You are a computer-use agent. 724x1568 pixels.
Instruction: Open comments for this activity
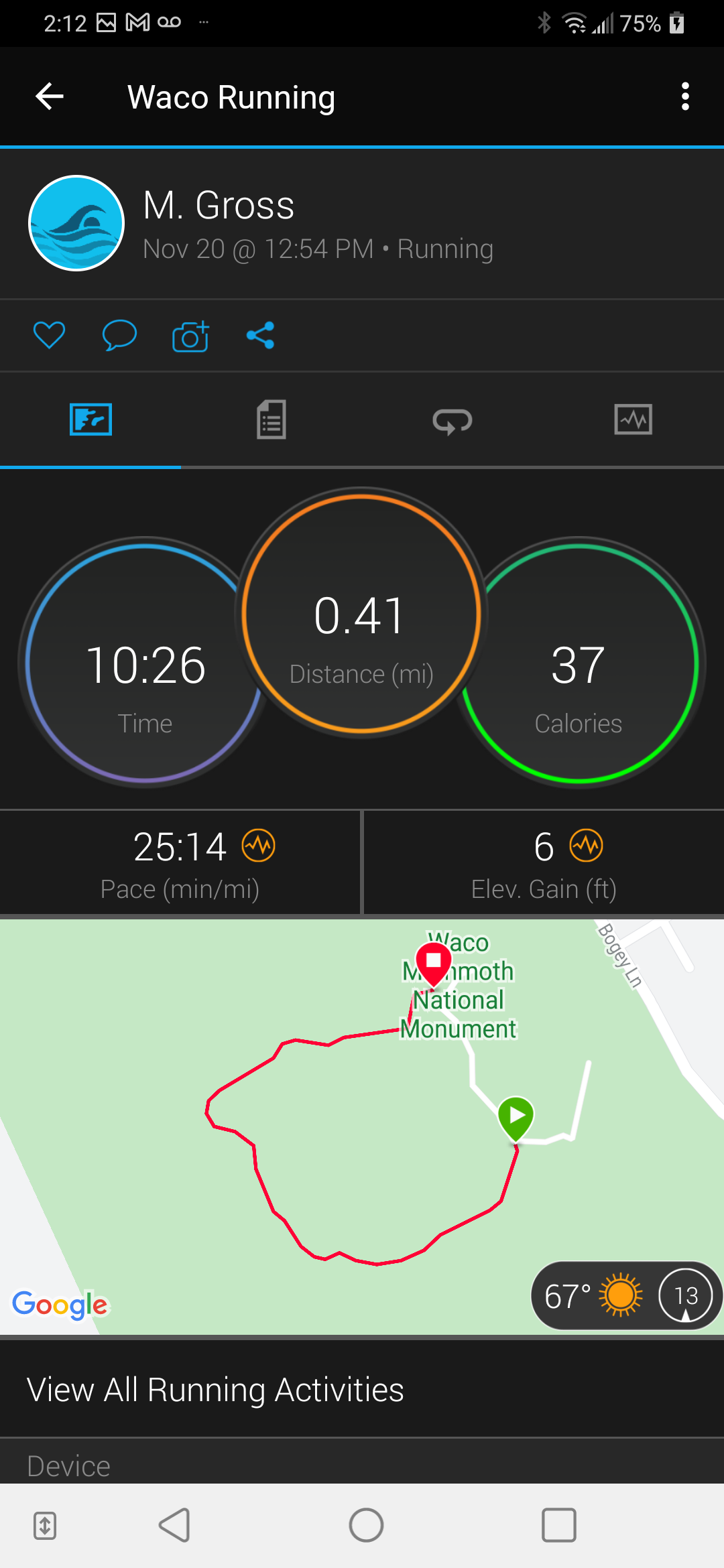tap(119, 335)
